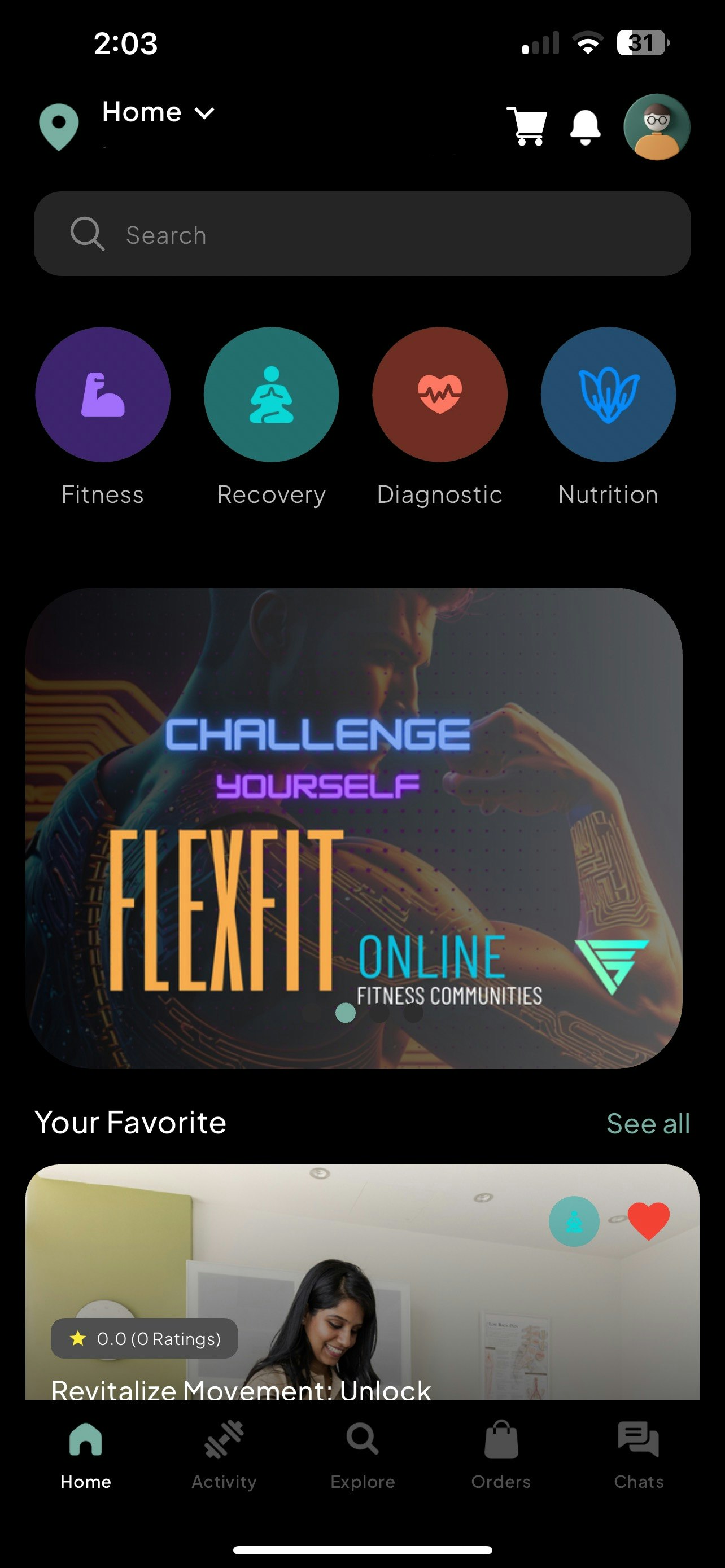
Task: Open the Recovery category
Action: coord(271,395)
